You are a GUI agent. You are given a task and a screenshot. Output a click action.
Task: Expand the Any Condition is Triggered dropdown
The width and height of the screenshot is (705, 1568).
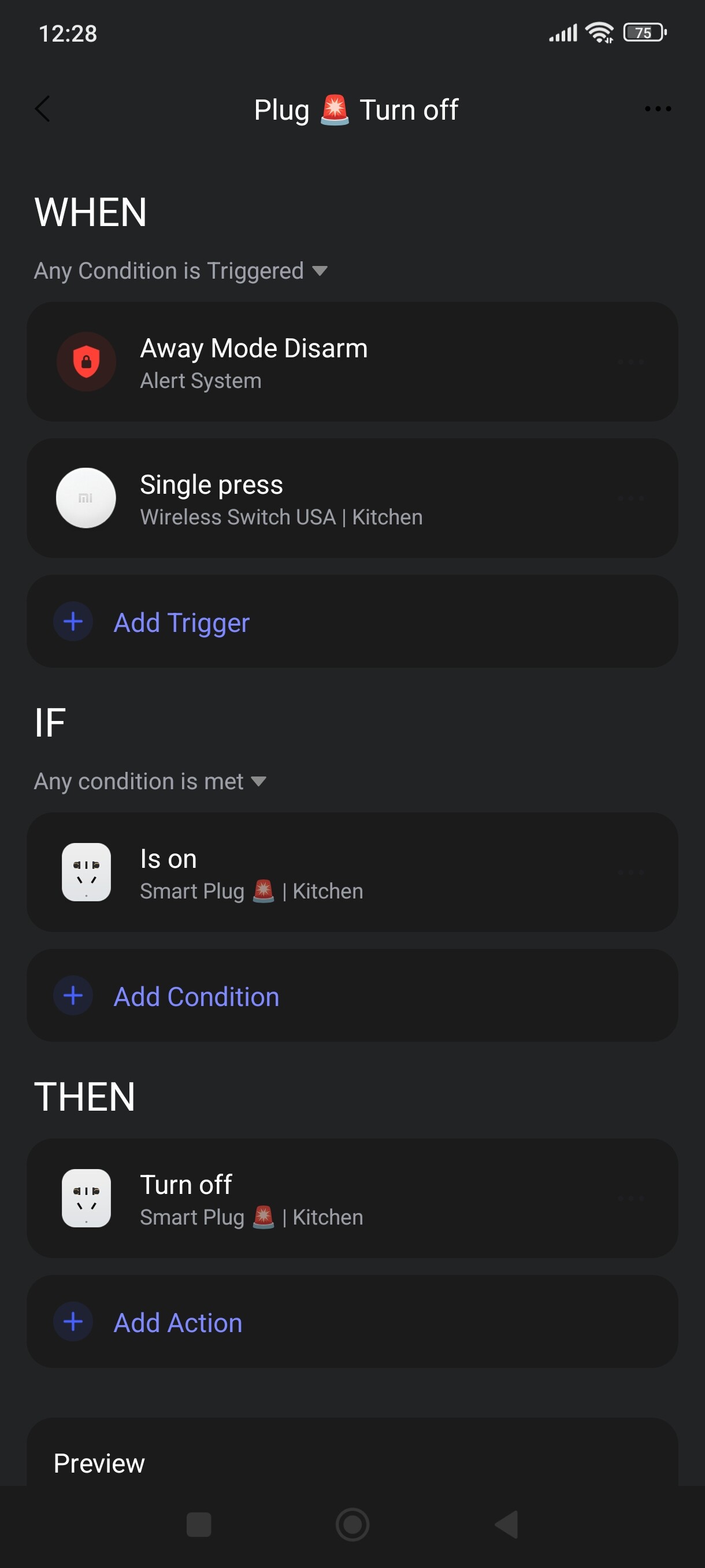(181, 271)
